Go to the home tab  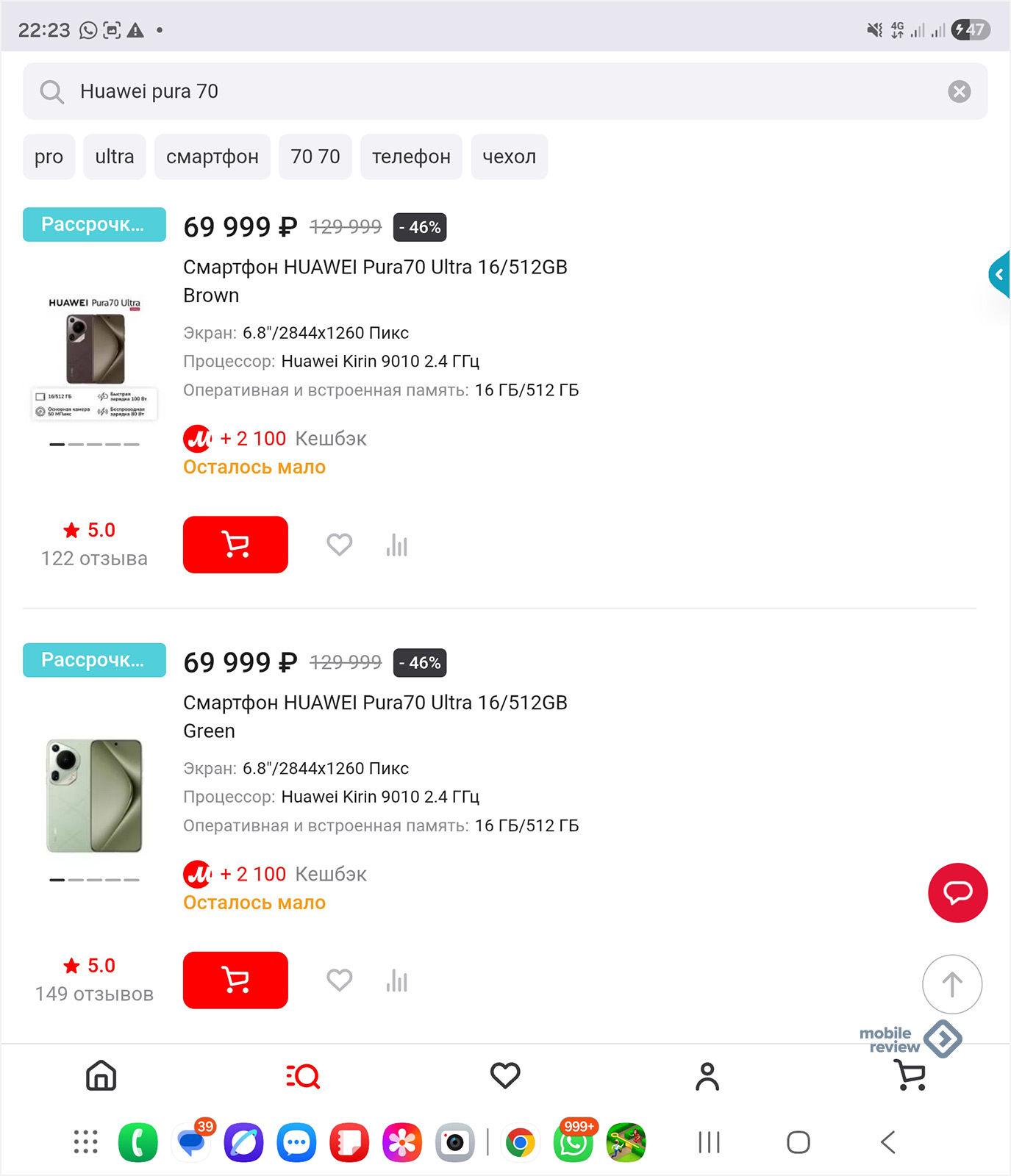click(101, 1076)
